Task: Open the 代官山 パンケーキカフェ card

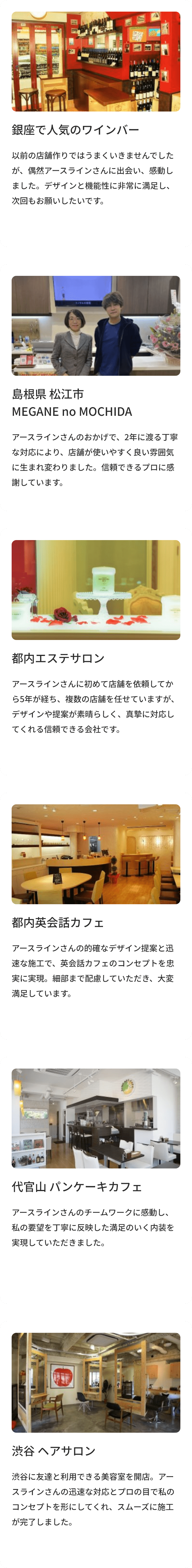Action: [x=96, y=1186]
